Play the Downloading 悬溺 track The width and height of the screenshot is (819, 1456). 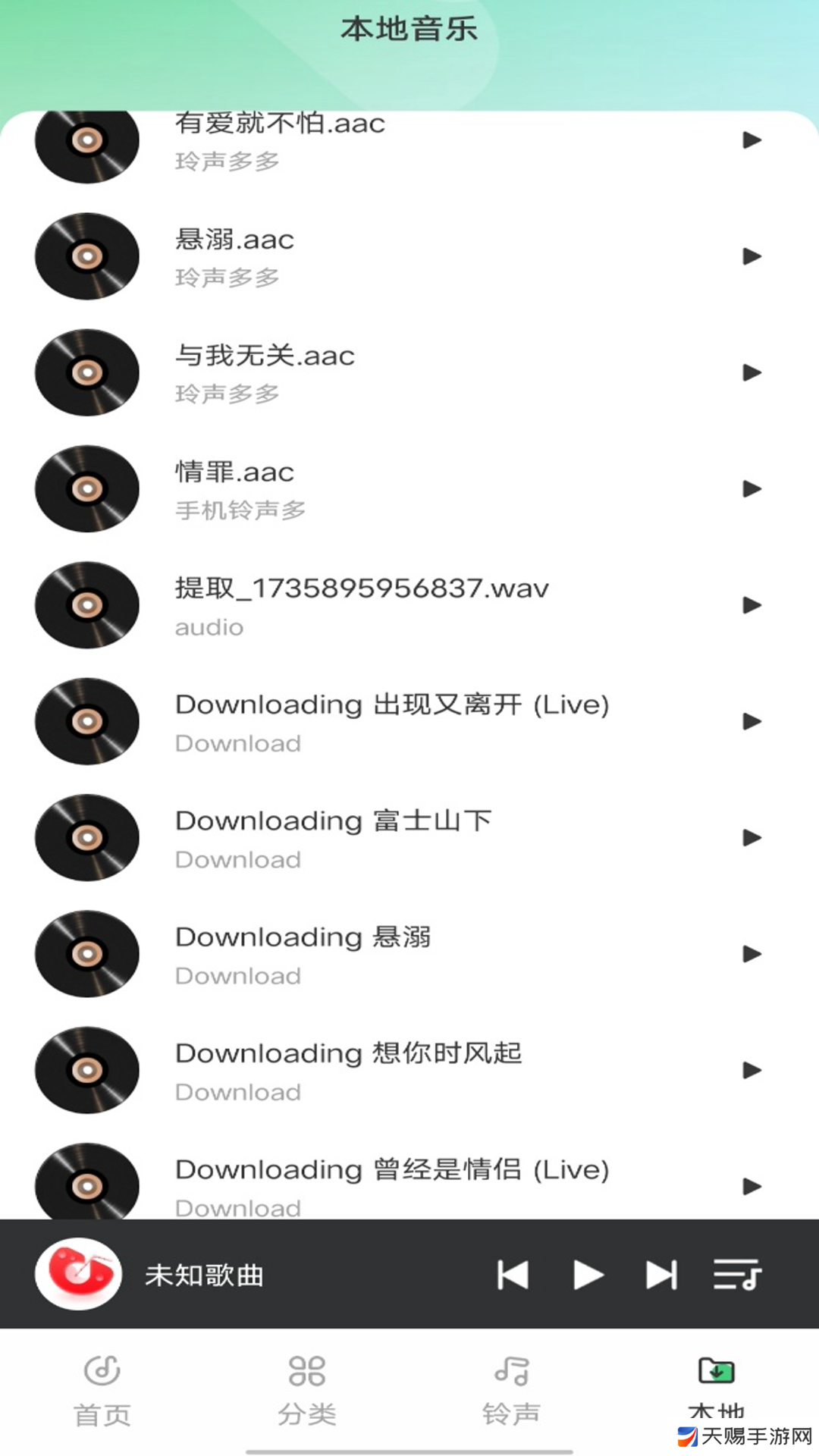pyautogui.click(x=752, y=954)
